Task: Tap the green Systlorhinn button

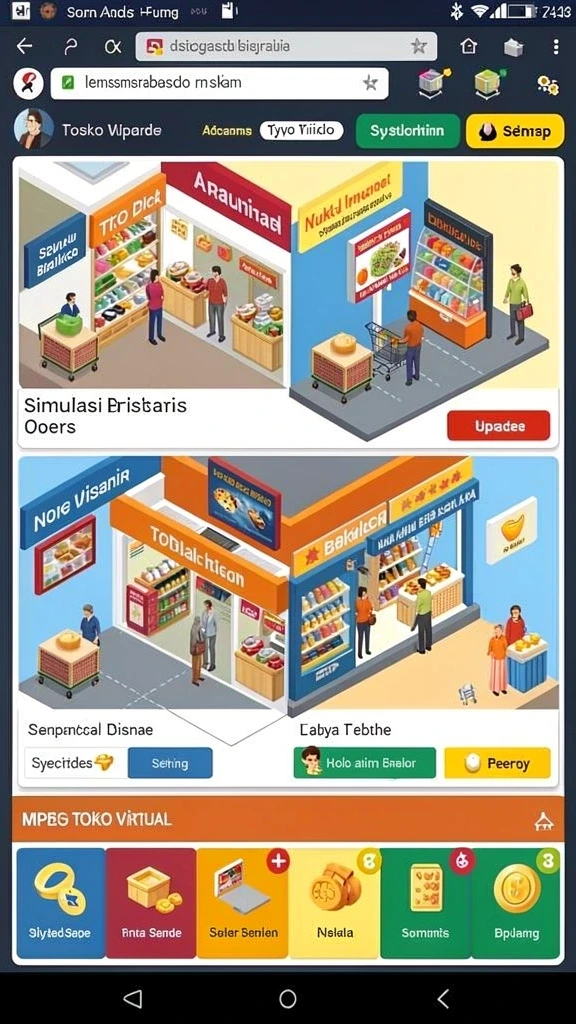Action: click(x=408, y=131)
